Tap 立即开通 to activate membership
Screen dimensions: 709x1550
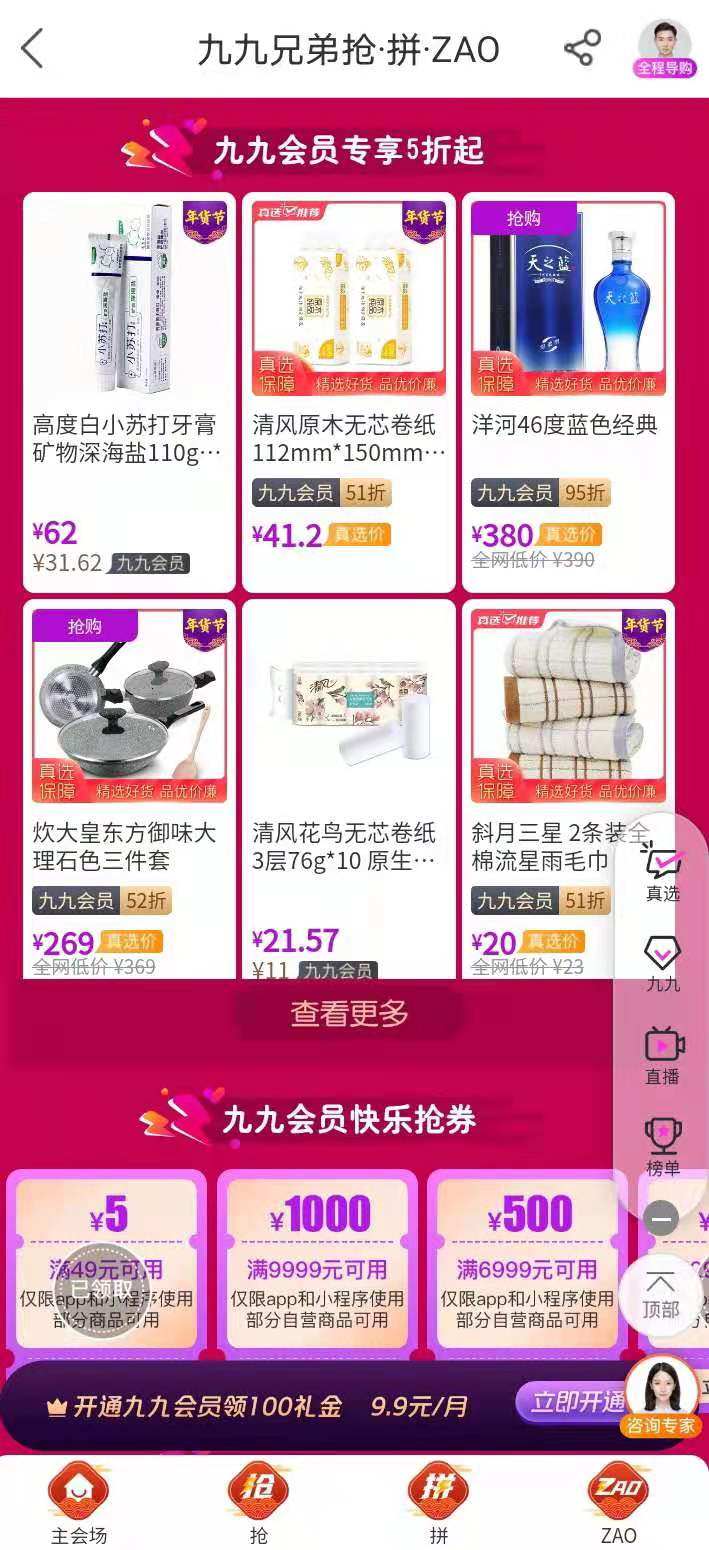tap(572, 1402)
